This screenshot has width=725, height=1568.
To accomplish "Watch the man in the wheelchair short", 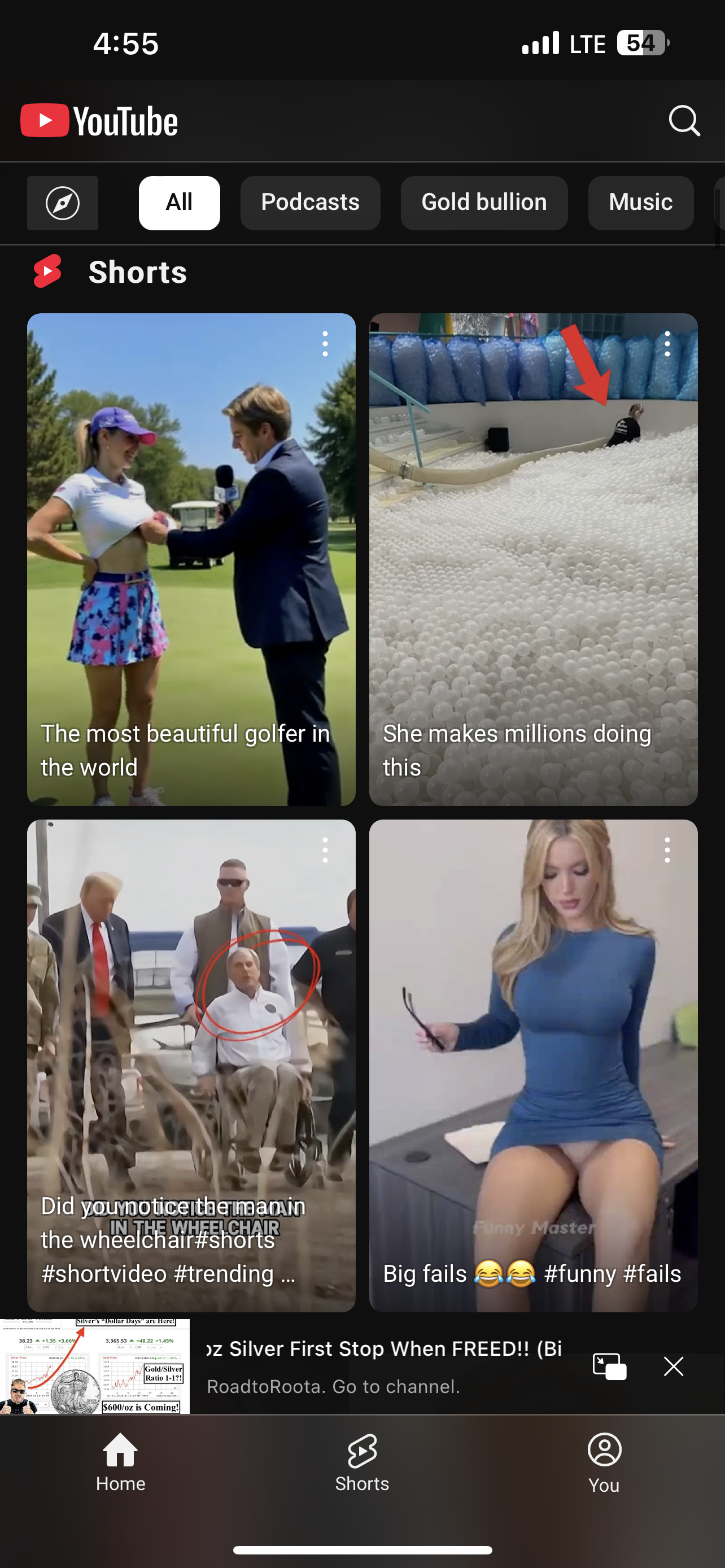I will (191, 1065).
